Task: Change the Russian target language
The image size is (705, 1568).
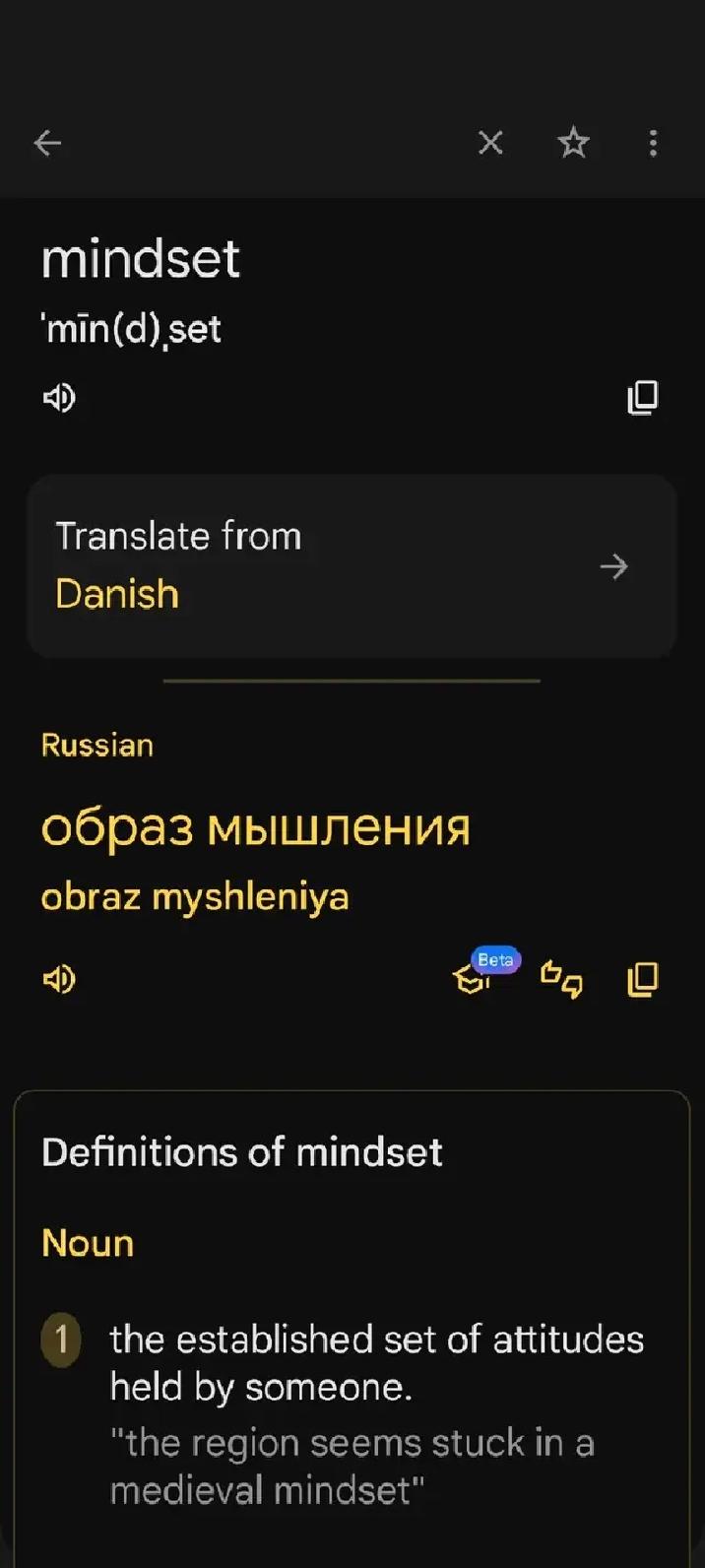Action: [97, 746]
